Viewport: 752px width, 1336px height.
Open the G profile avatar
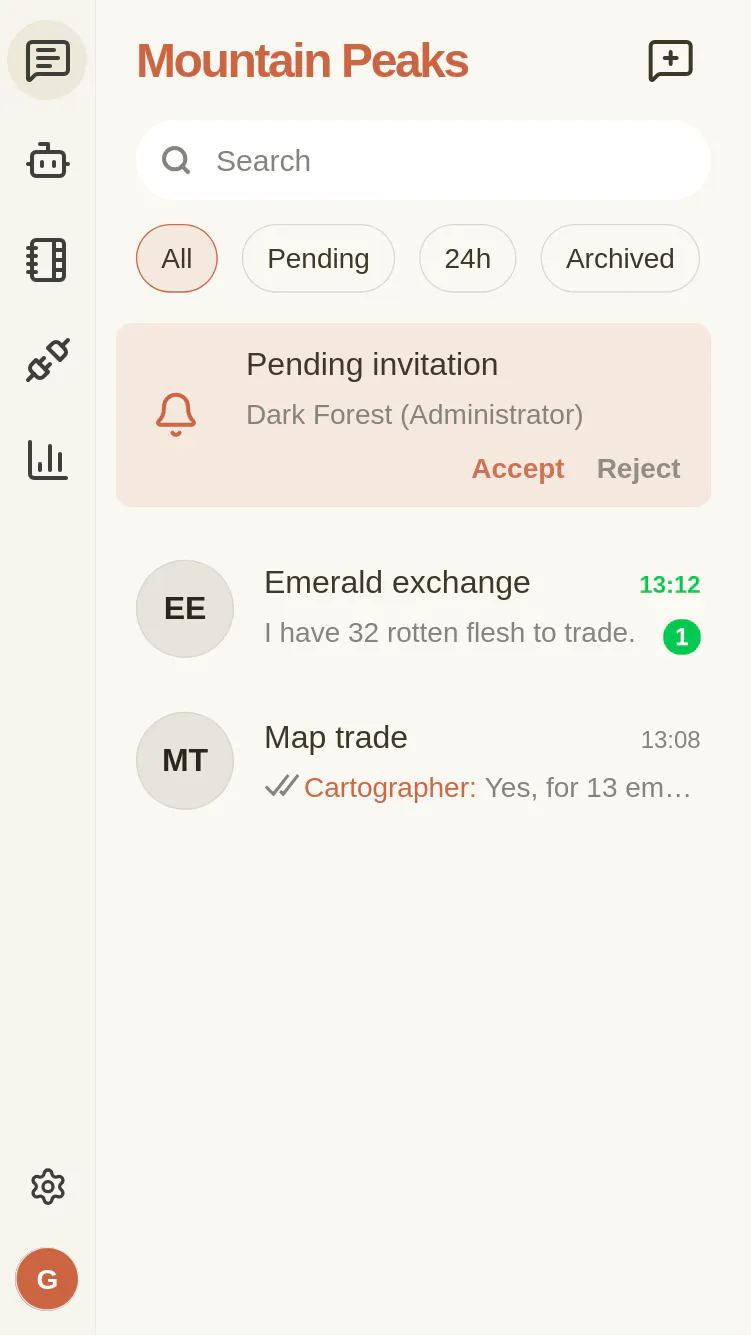(x=47, y=1279)
